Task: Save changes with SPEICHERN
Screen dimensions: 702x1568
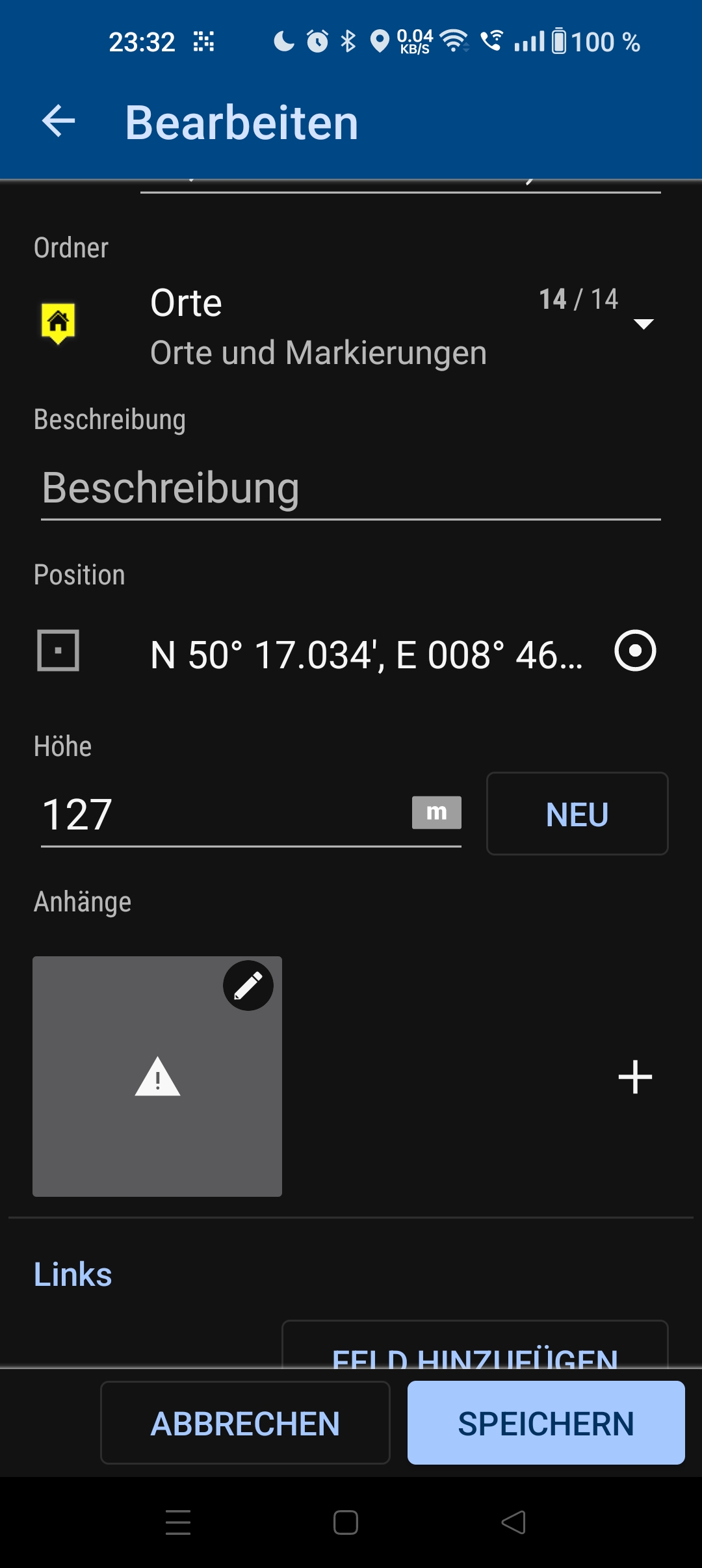Action: [x=545, y=1423]
